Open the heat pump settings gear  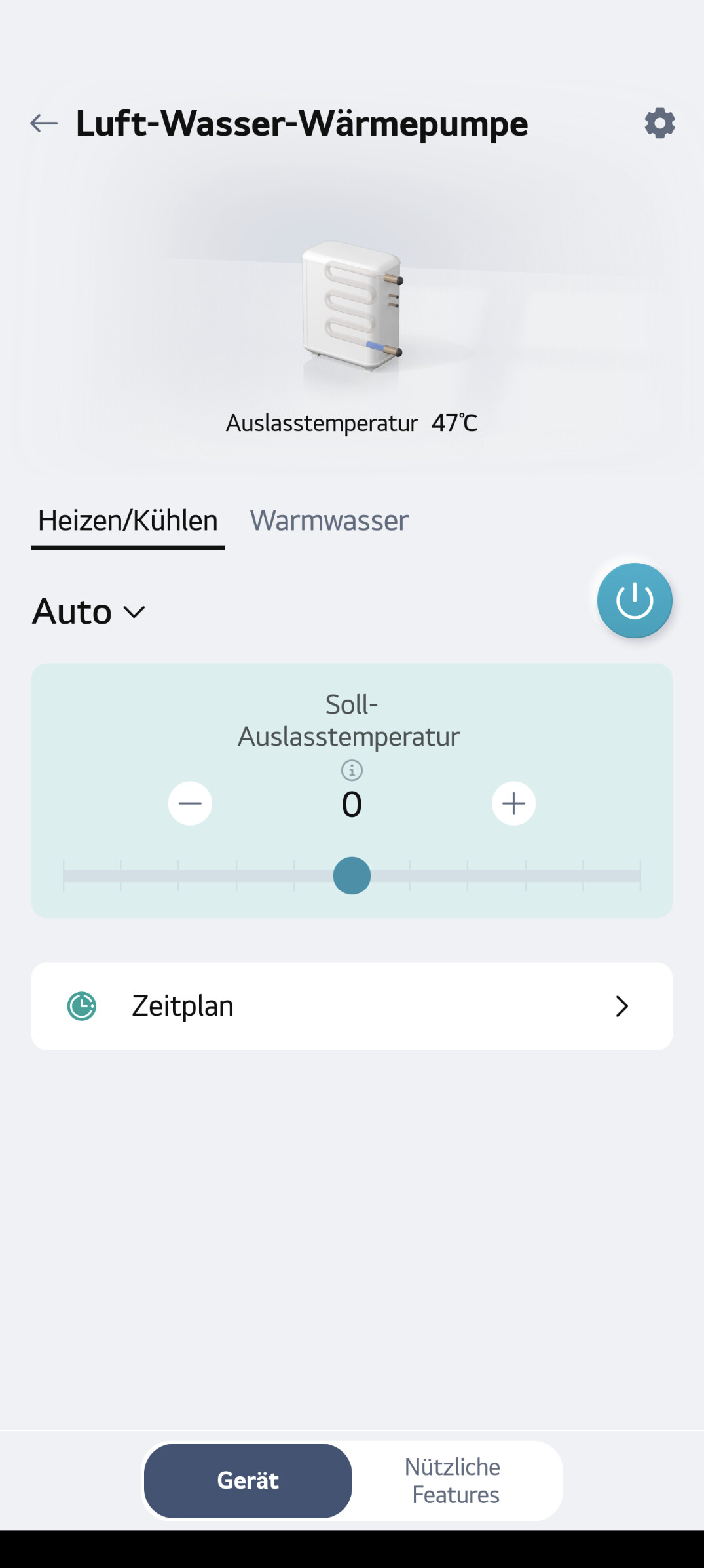coord(659,123)
